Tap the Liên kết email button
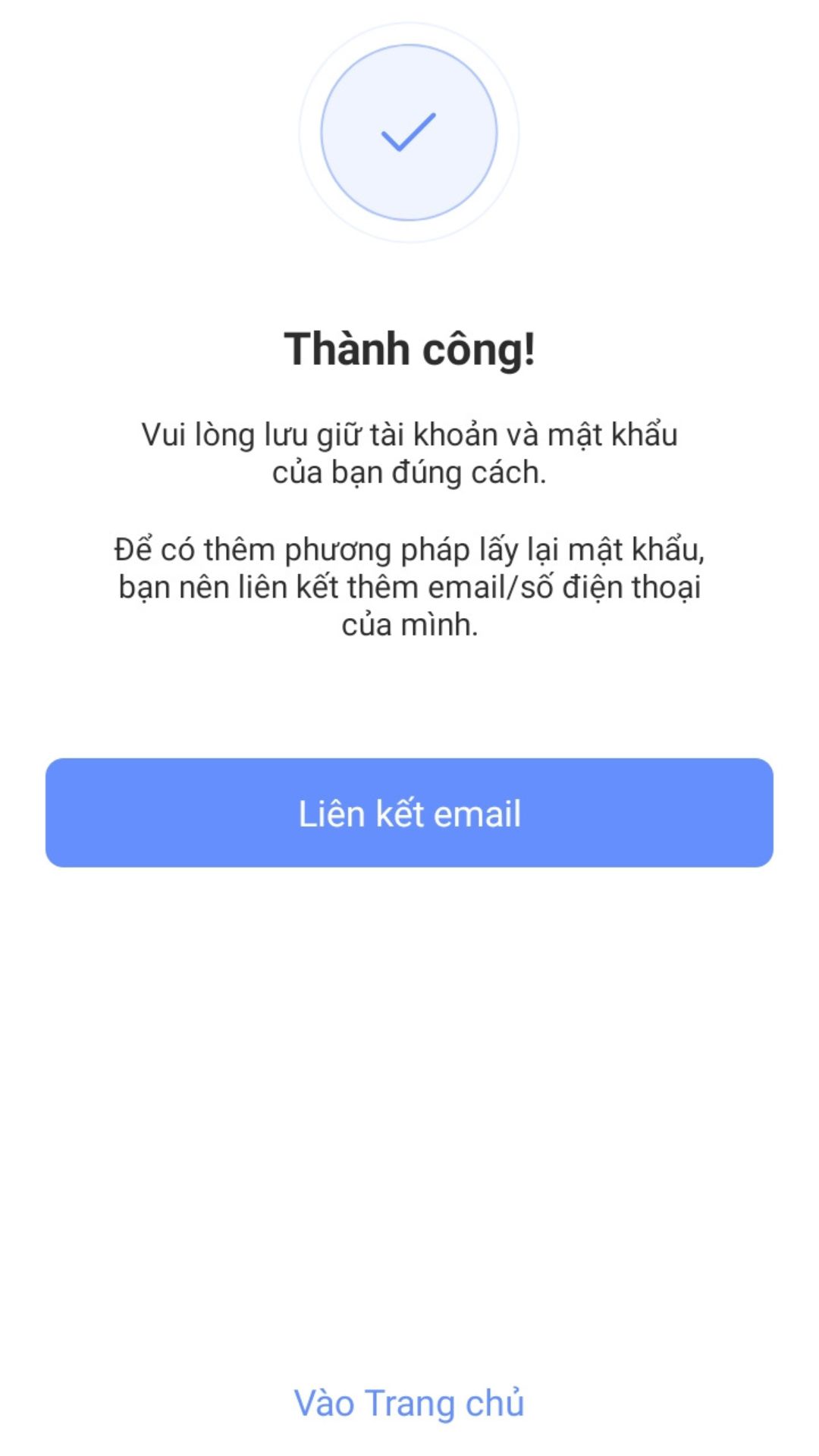 pyautogui.click(x=409, y=813)
